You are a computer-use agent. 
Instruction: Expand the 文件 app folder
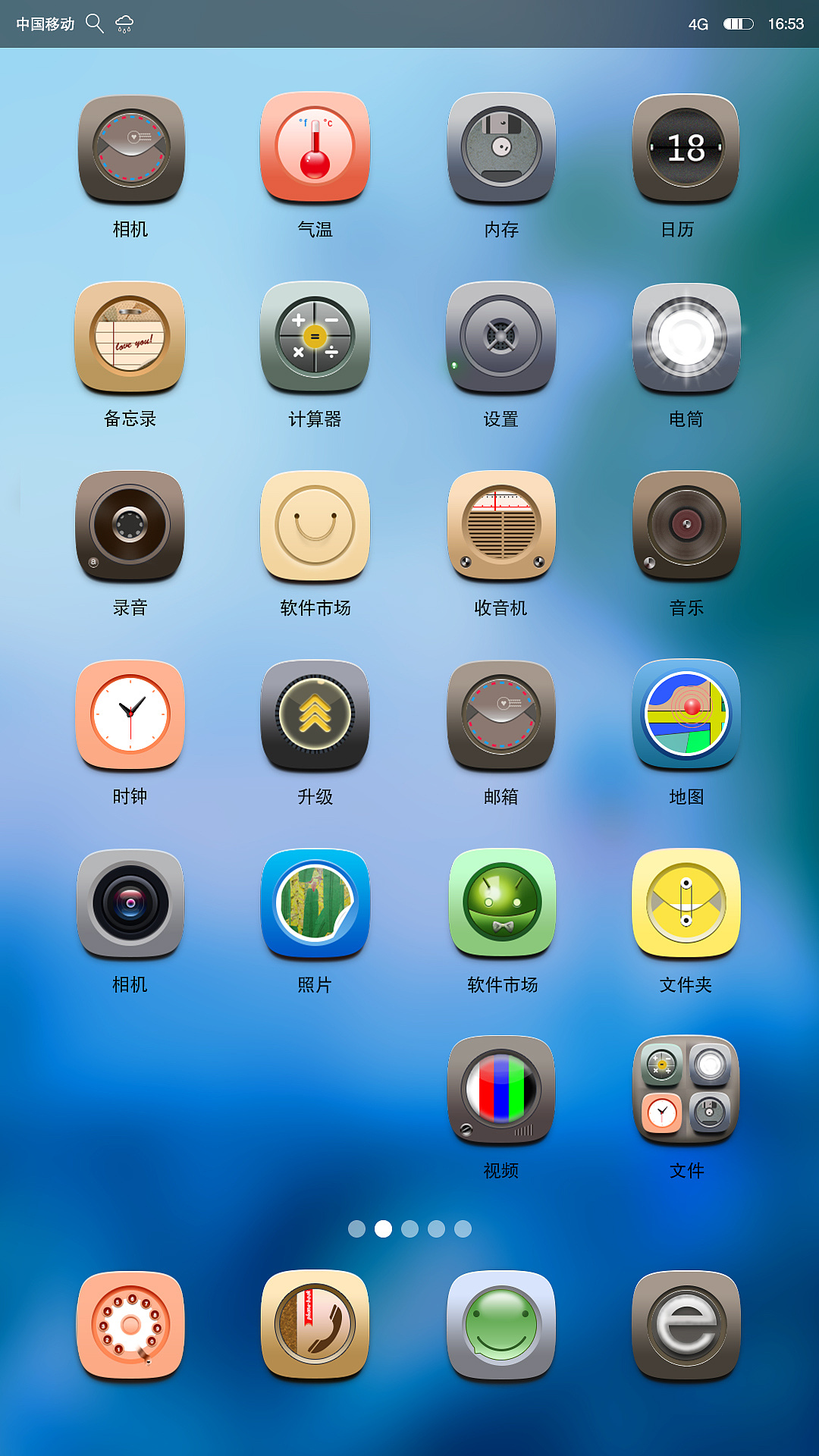[686, 1090]
